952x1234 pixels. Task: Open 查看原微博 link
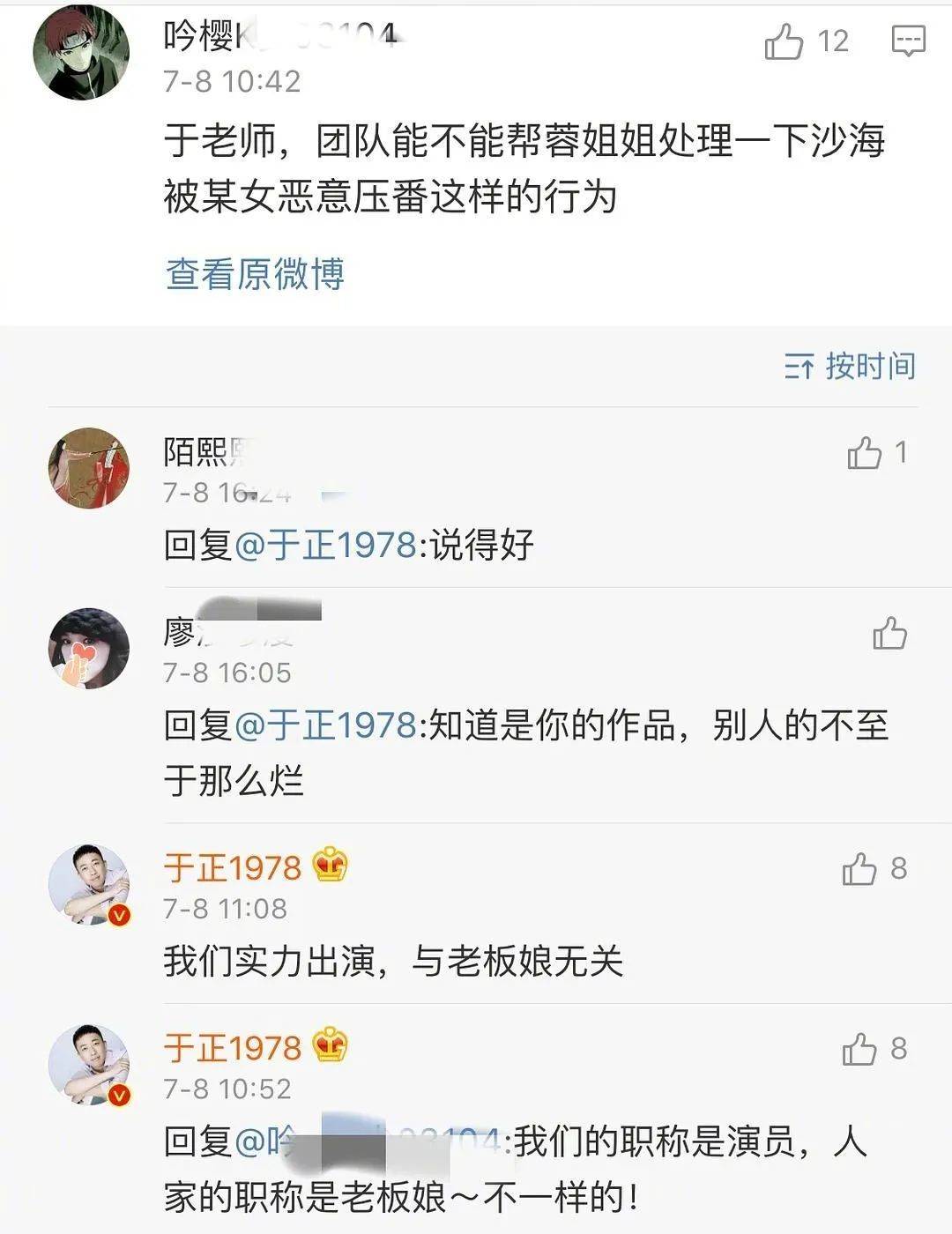coord(255,273)
